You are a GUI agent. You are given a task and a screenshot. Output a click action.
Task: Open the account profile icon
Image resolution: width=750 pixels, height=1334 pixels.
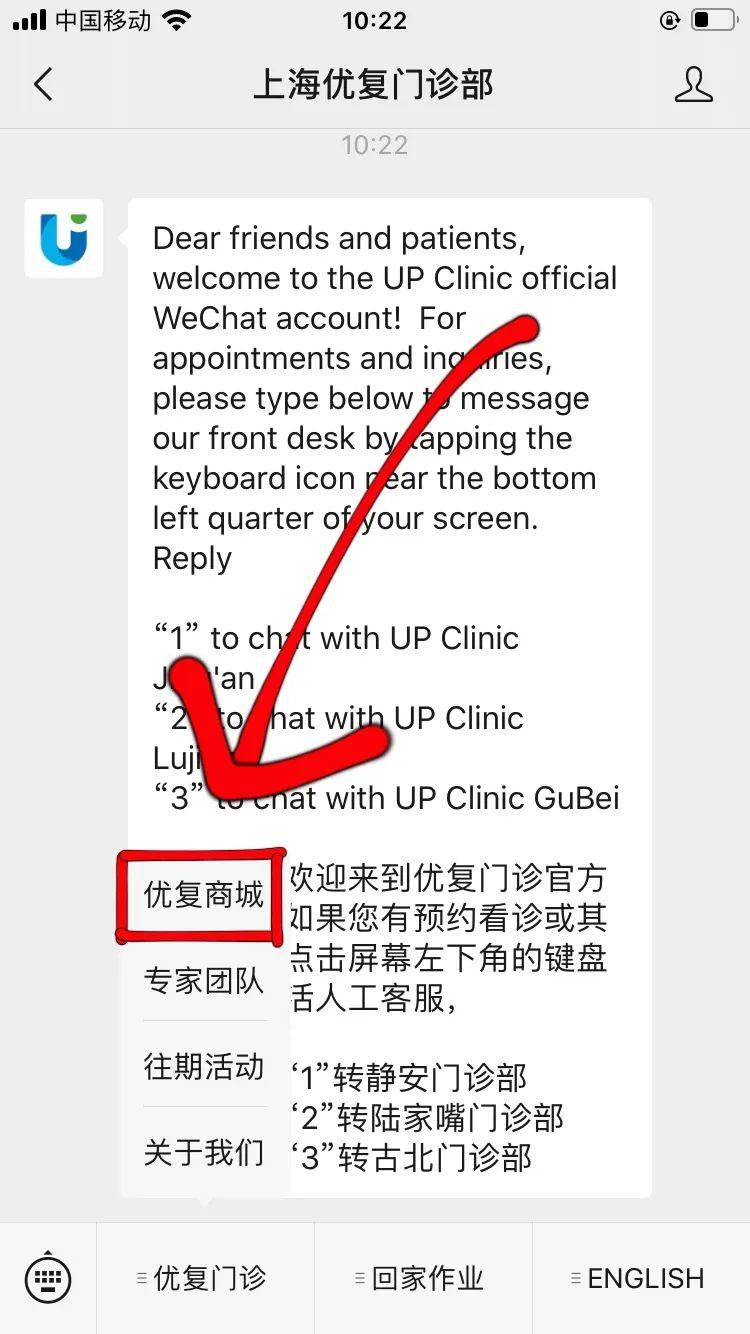point(694,85)
